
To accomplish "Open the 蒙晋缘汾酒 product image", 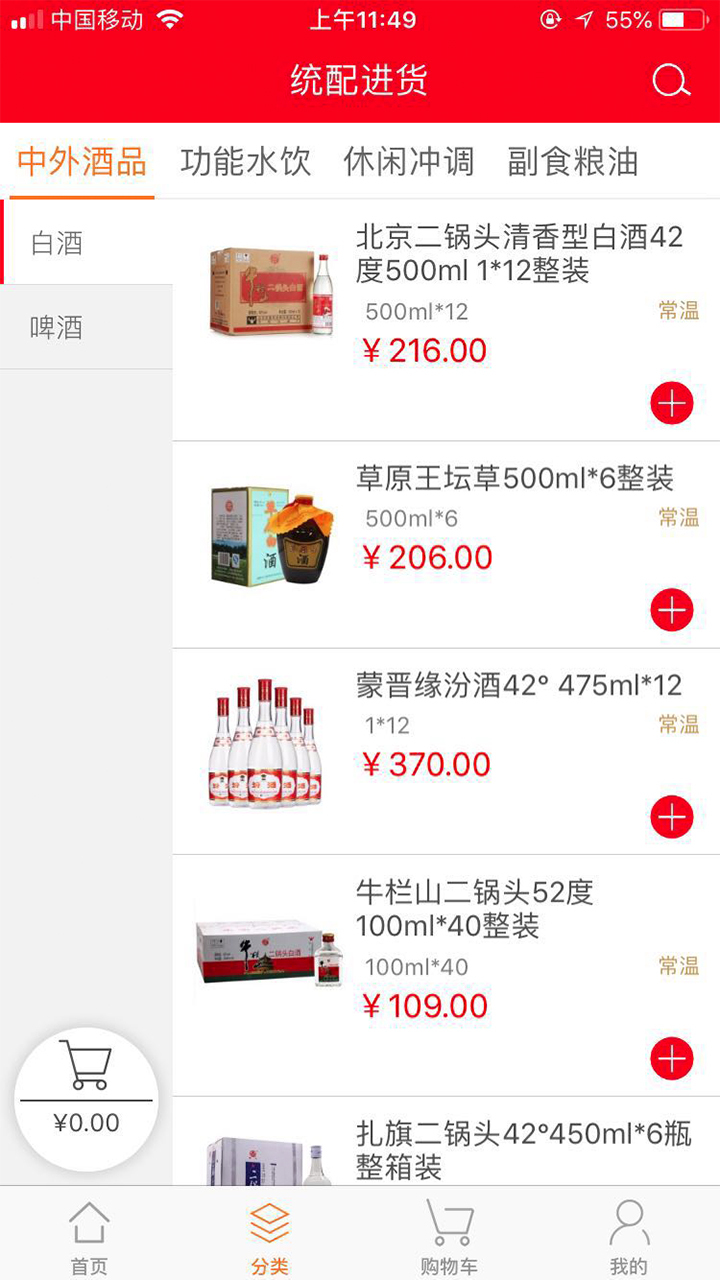I will point(267,744).
